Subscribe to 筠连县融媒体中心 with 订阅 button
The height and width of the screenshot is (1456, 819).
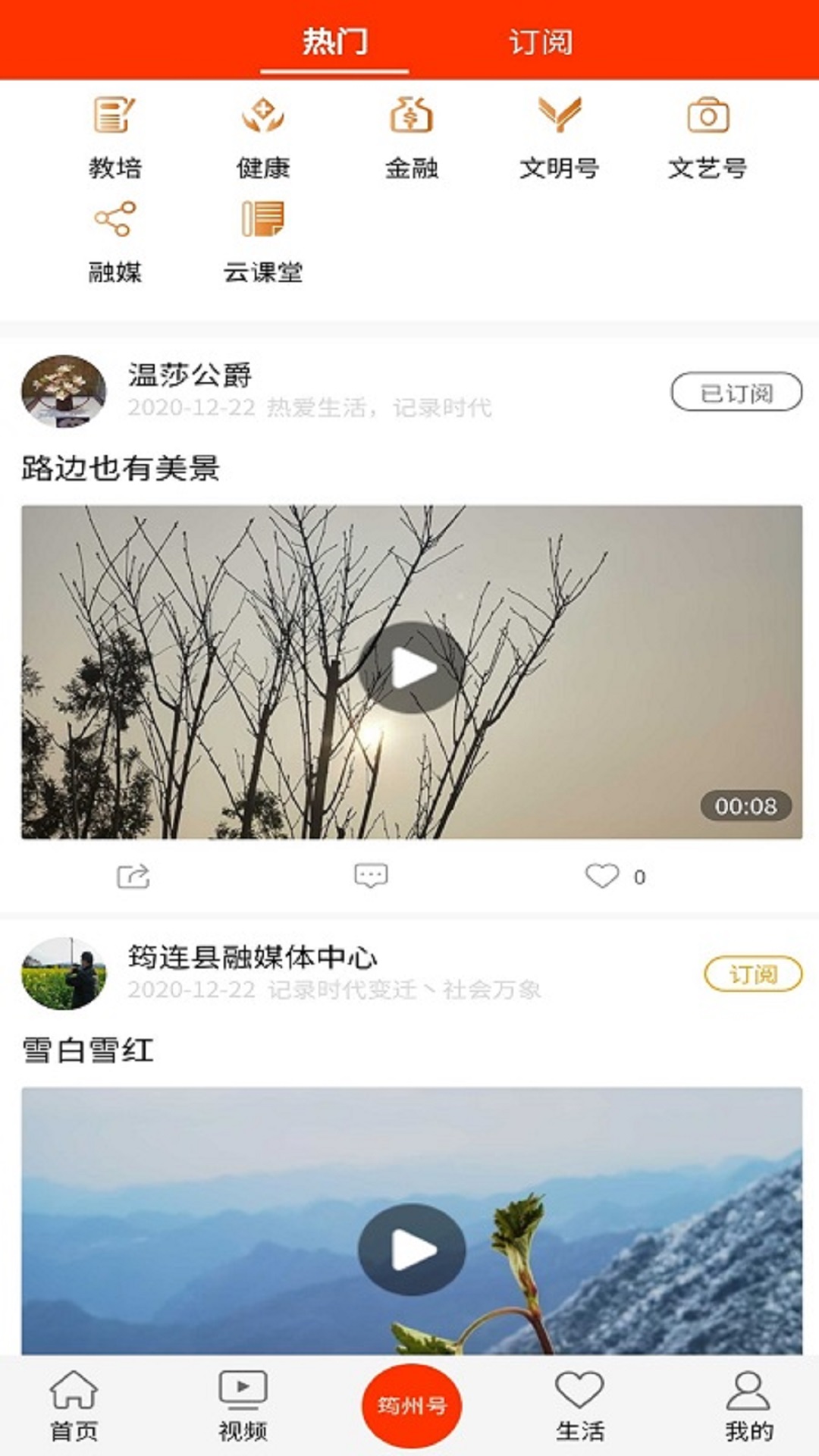pos(753,974)
